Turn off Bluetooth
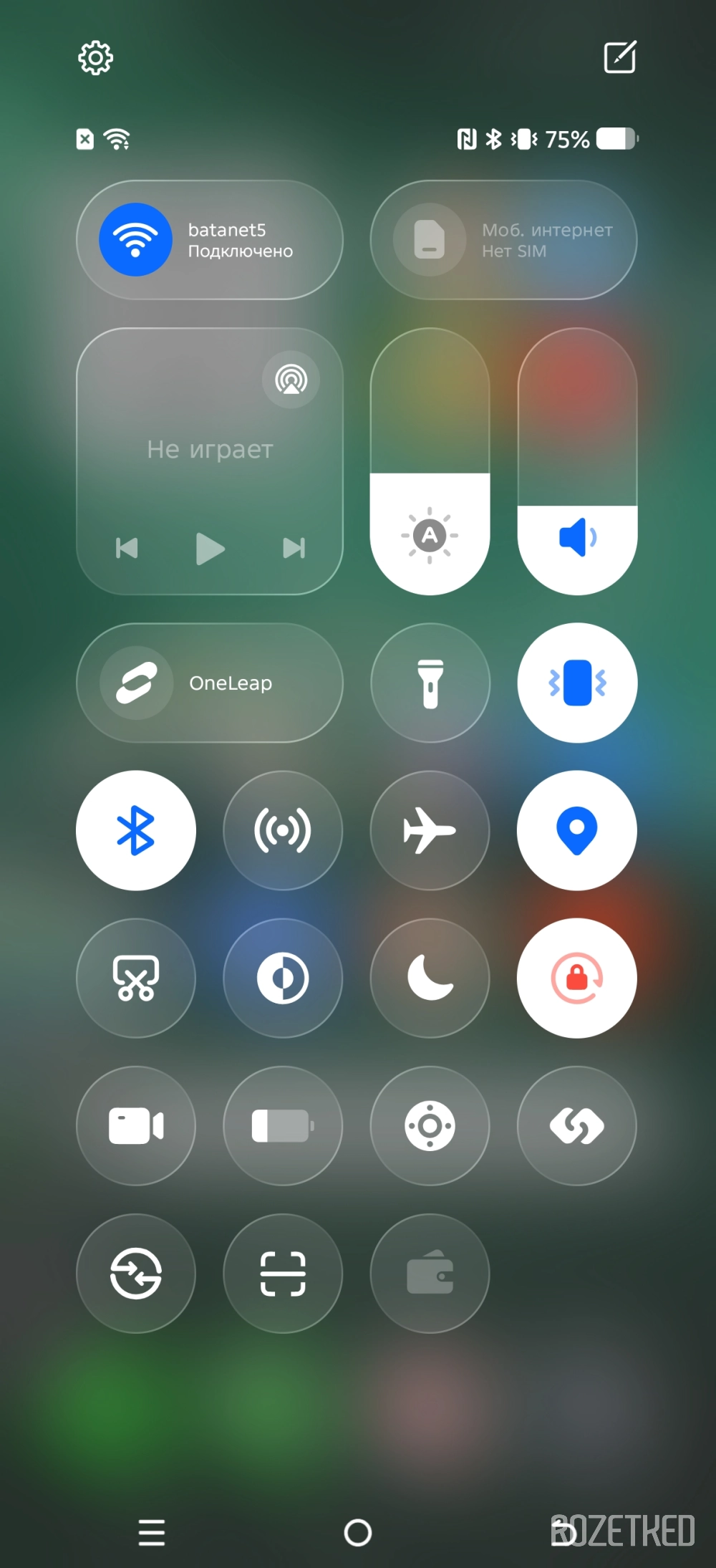The width and height of the screenshot is (716, 1568). 136,831
